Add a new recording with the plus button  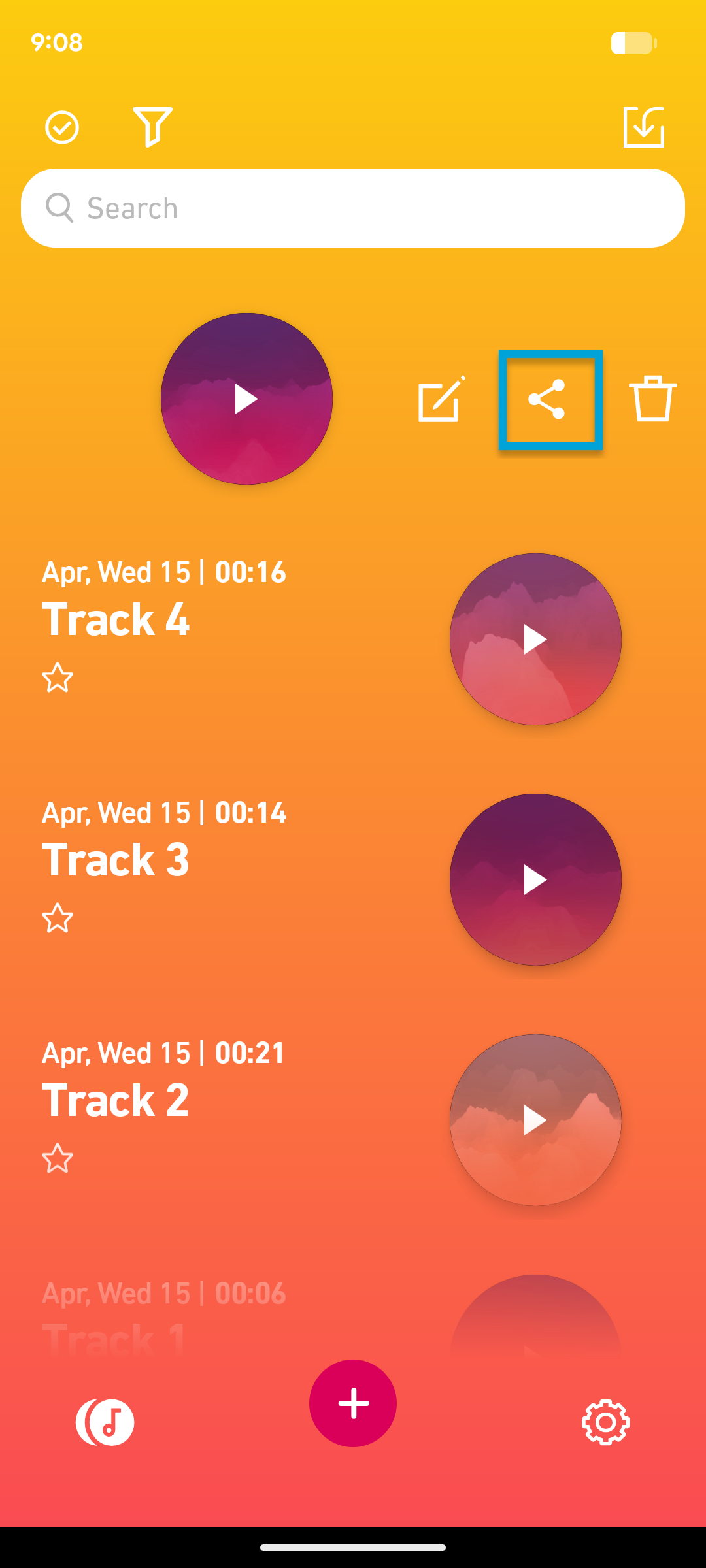click(x=353, y=1403)
